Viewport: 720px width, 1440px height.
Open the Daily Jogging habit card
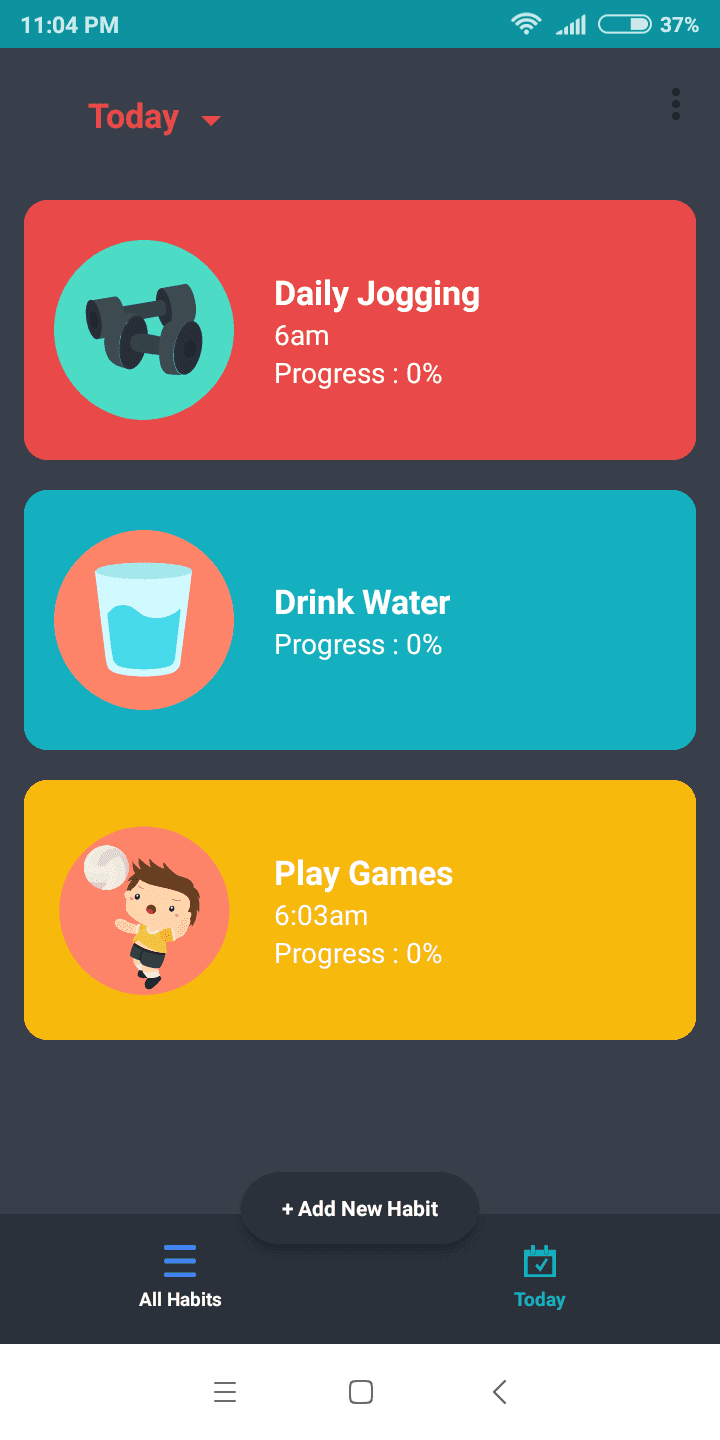click(x=360, y=330)
